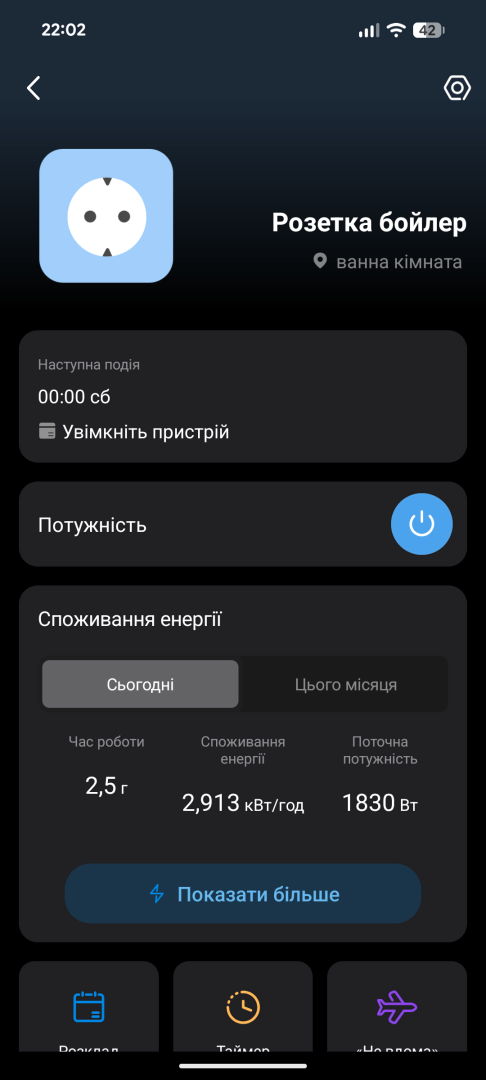Open device settings hexagon icon
Viewport: 486px width, 1080px height.
(456, 88)
